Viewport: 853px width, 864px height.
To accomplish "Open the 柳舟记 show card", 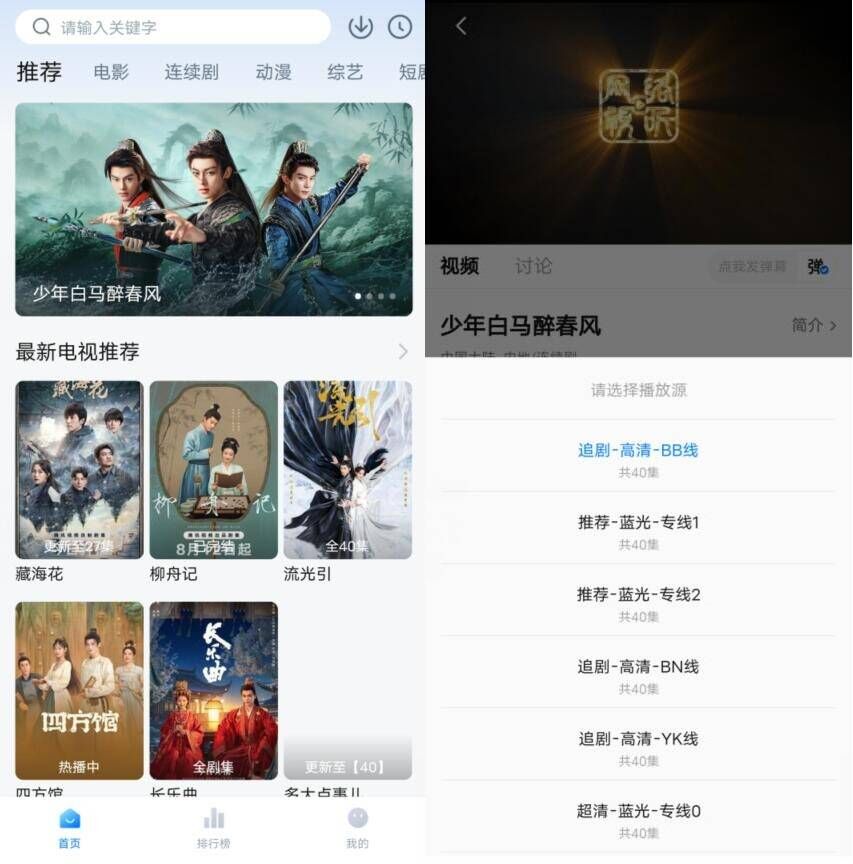I will coord(213,470).
